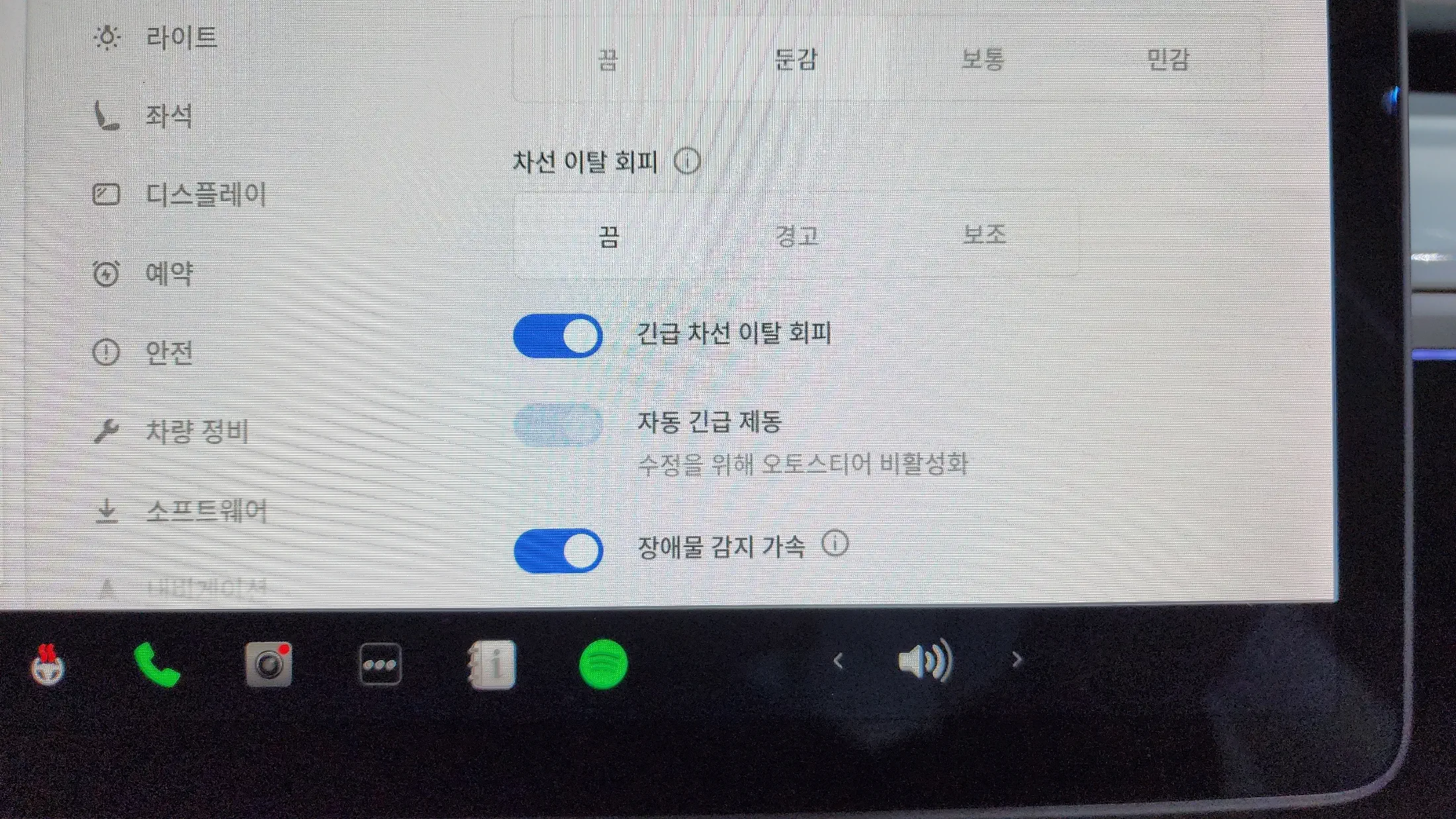Open the dashcam camera app

click(269, 664)
